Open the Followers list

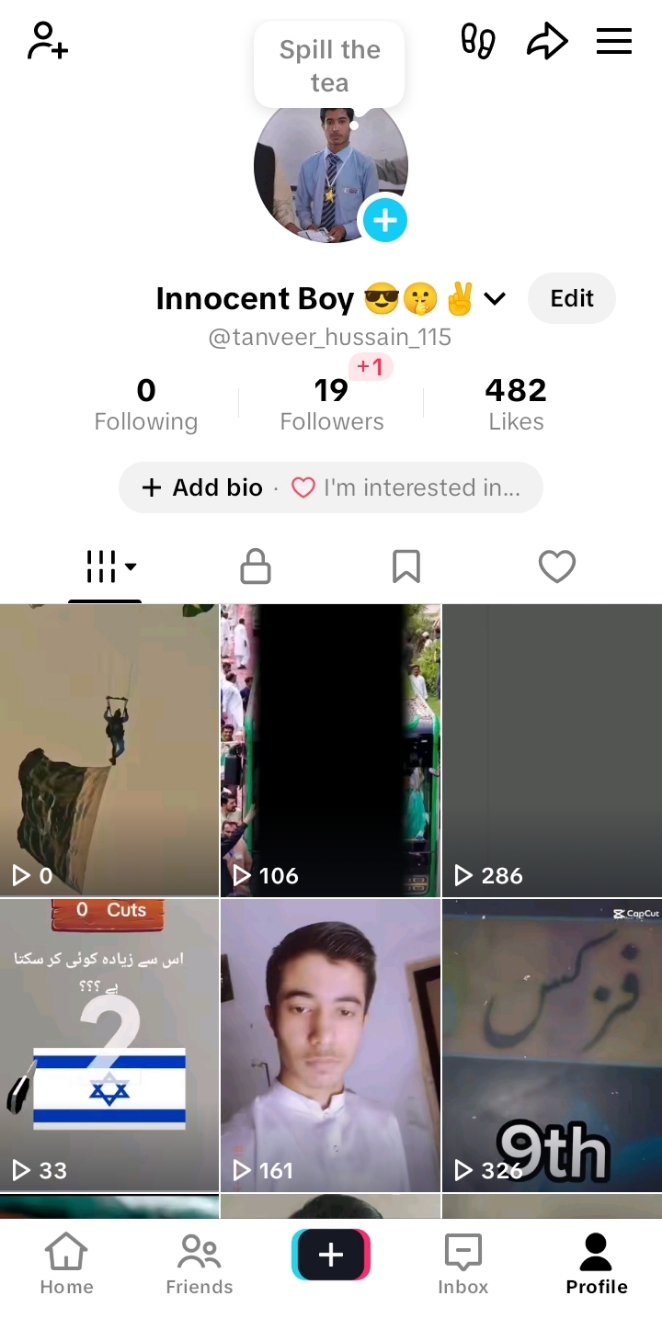pos(331,404)
